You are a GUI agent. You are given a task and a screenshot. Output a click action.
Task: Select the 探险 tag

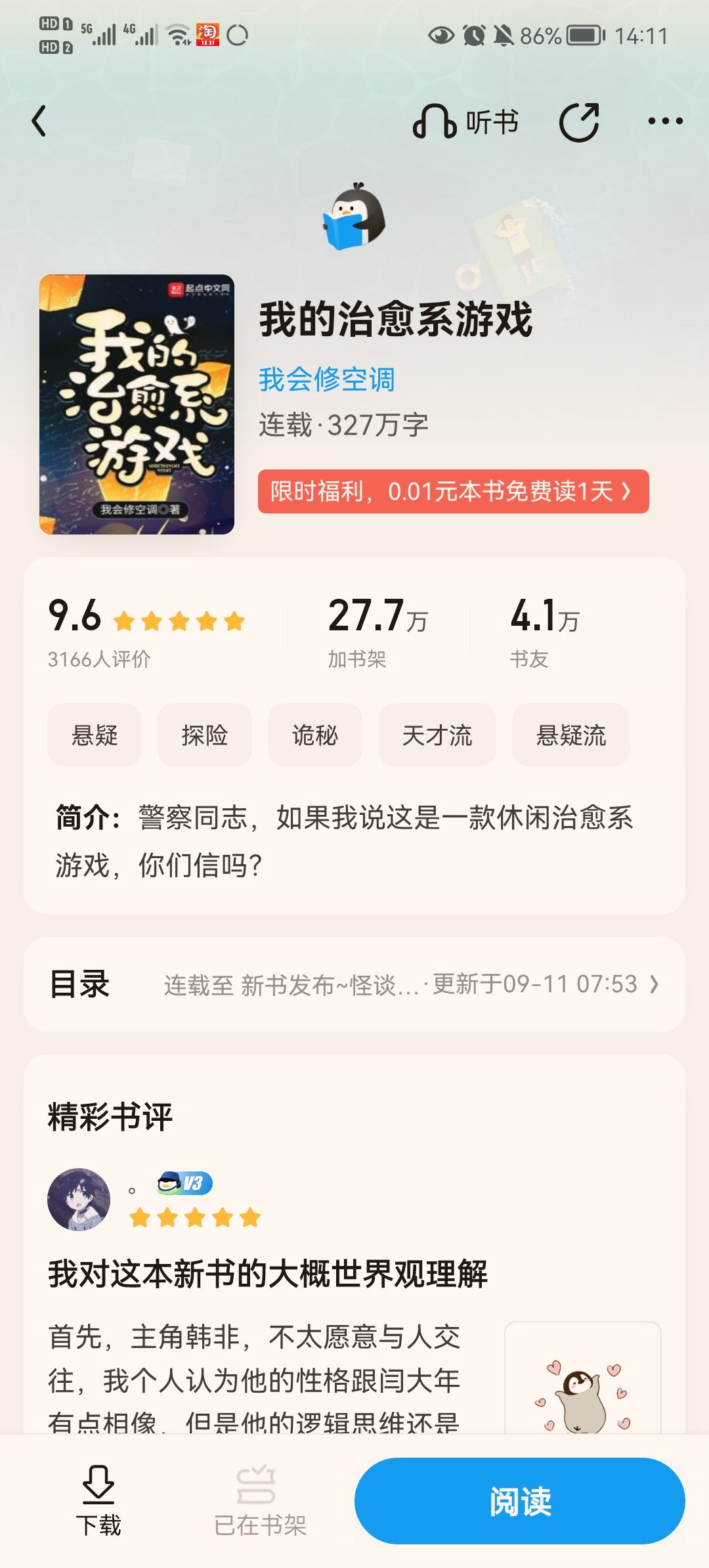point(205,735)
